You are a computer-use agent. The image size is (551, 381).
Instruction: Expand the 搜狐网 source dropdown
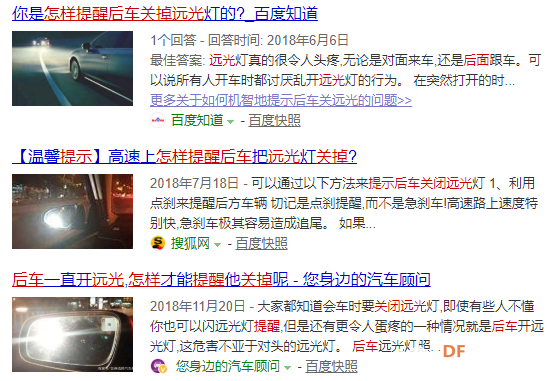coord(218,244)
